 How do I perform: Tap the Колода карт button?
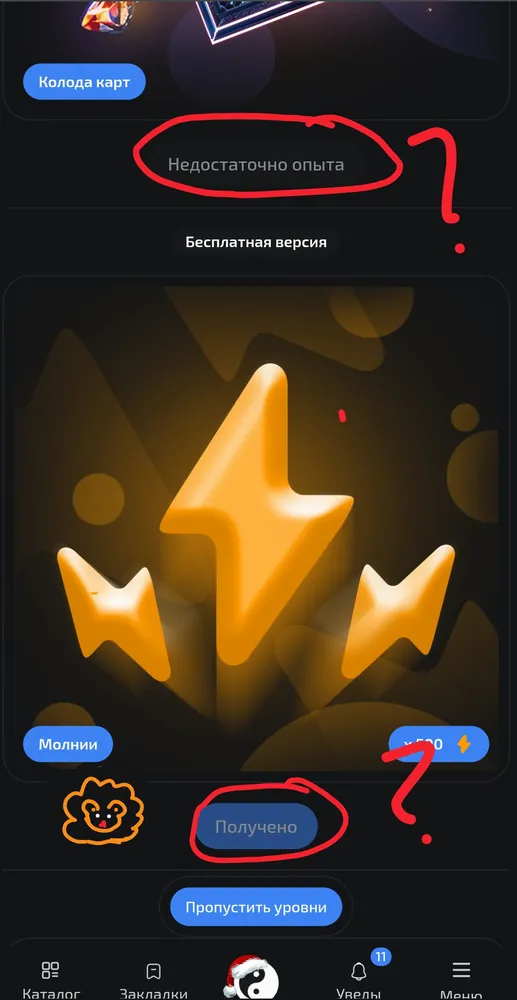(84, 82)
